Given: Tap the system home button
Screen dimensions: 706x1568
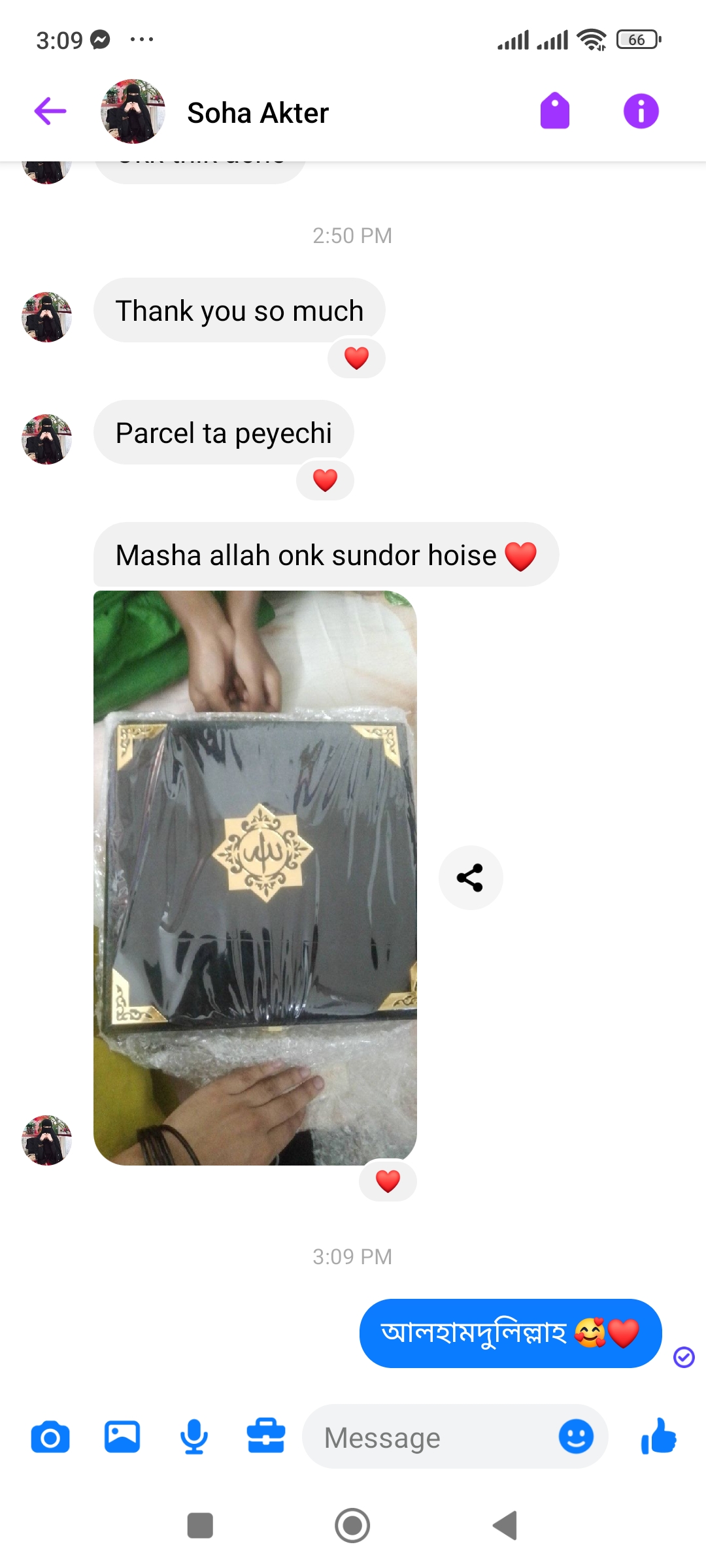Looking at the screenshot, I should [352, 1526].
